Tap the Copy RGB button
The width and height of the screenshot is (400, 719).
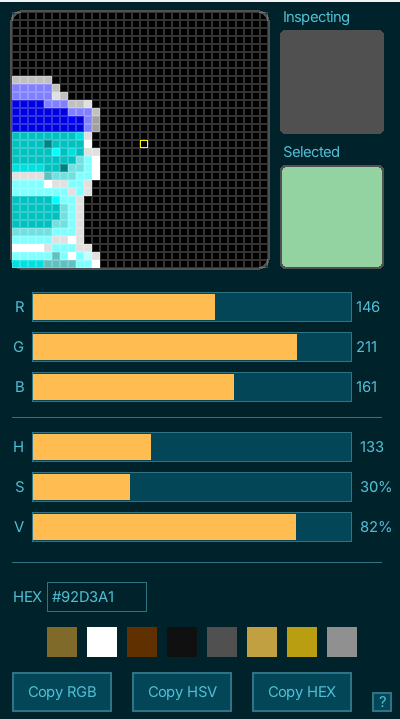click(62, 691)
